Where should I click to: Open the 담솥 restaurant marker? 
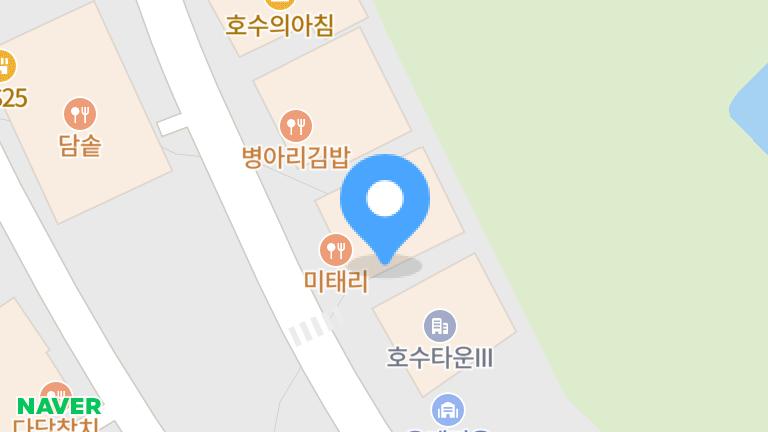(x=80, y=113)
